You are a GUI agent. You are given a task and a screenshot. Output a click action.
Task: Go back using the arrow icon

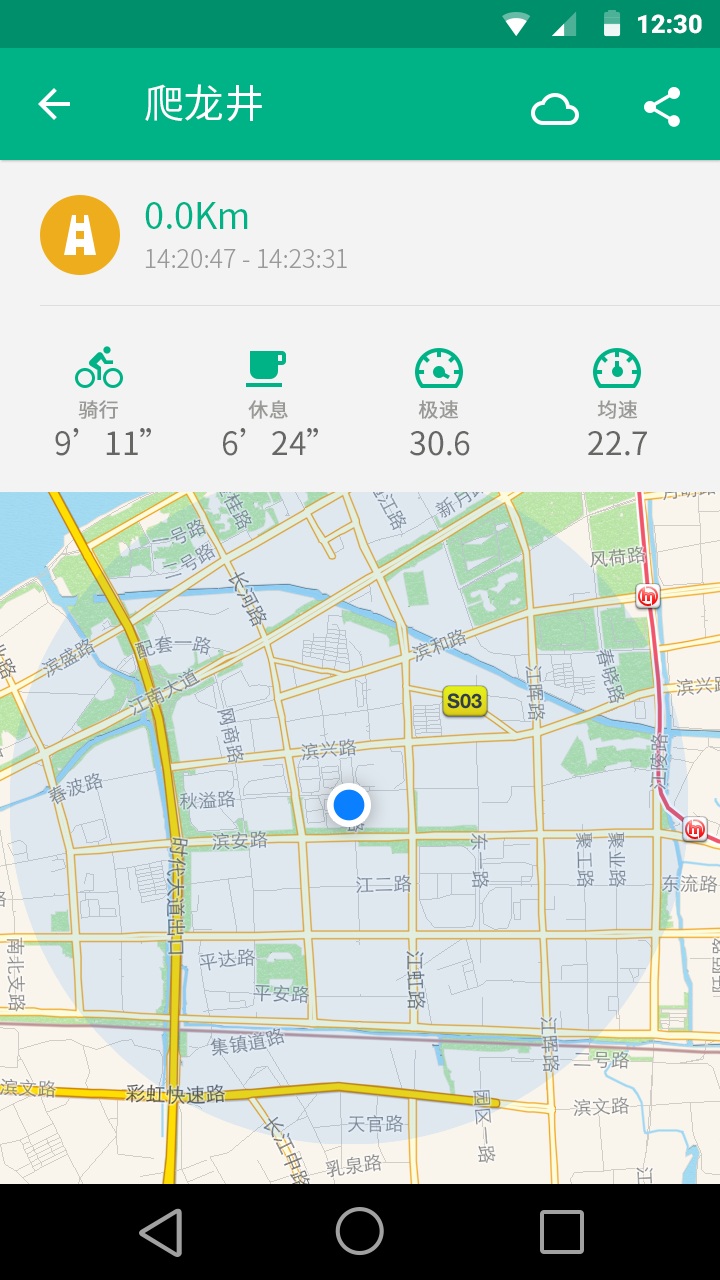[x=54, y=104]
